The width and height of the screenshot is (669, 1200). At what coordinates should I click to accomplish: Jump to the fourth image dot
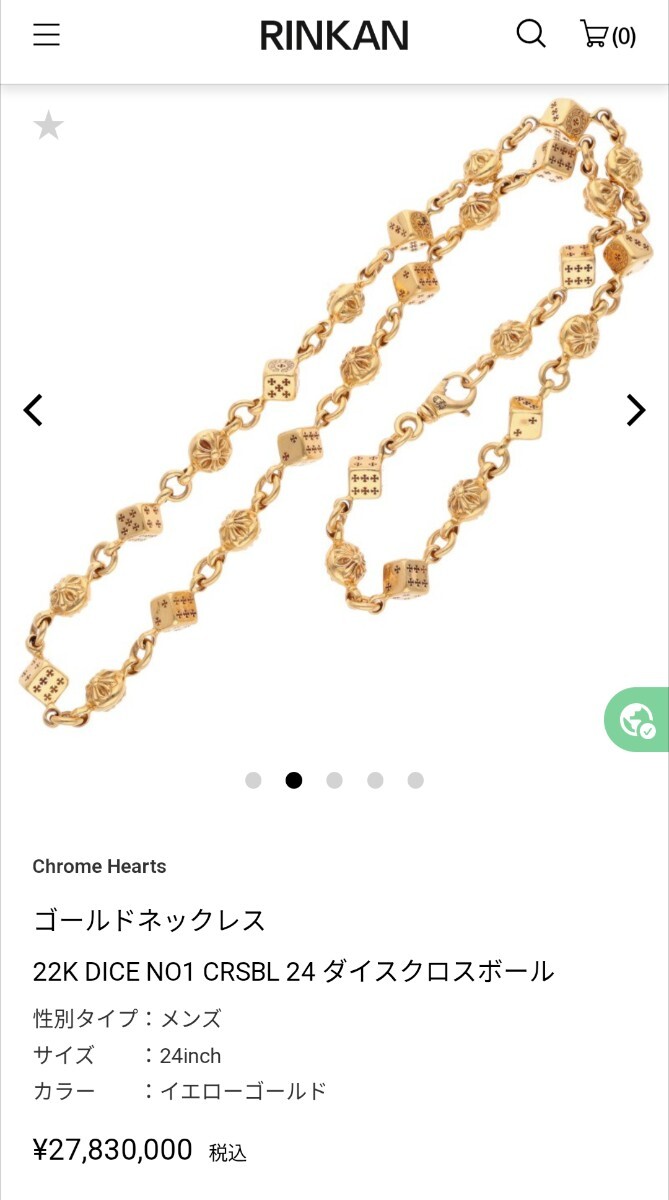tap(375, 780)
